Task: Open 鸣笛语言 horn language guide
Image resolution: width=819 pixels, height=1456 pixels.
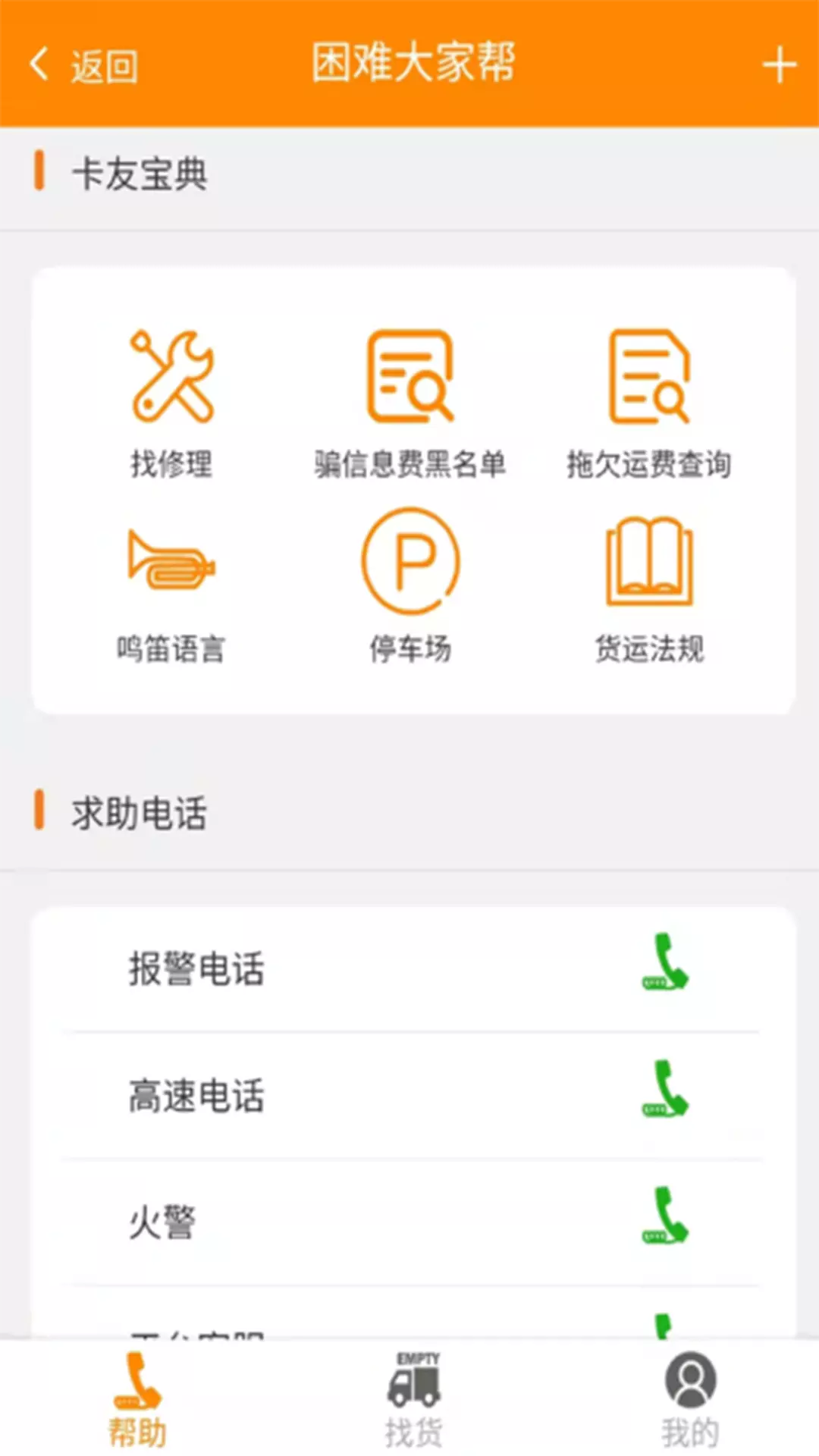Action: pyautogui.click(x=171, y=588)
